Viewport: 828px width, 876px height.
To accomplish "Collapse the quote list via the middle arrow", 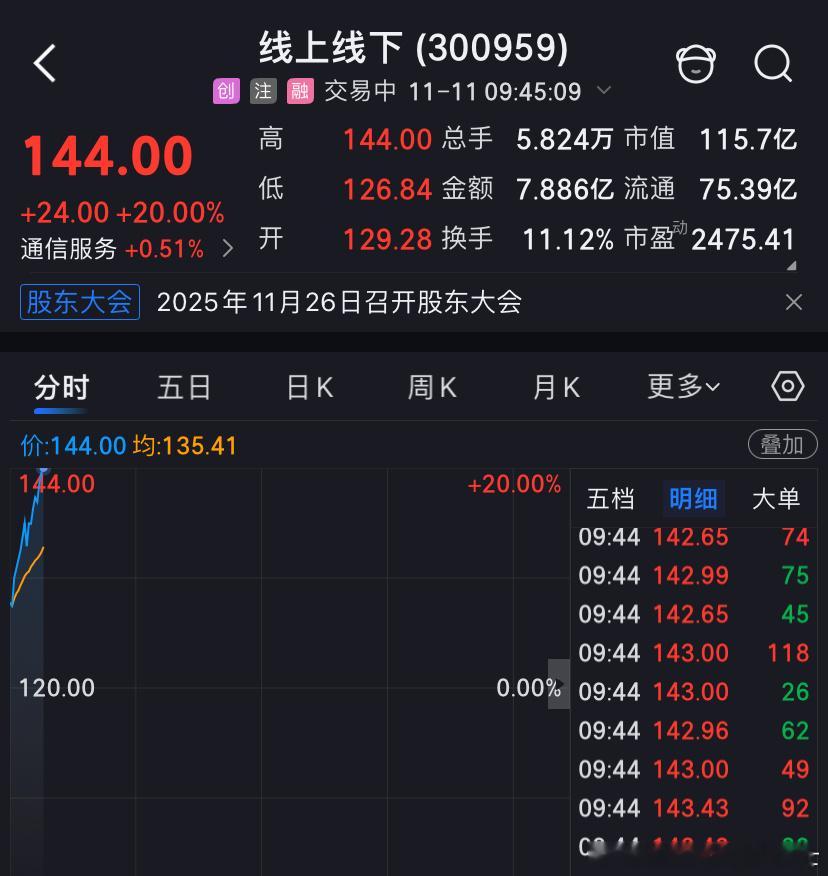I will (560, 686).
